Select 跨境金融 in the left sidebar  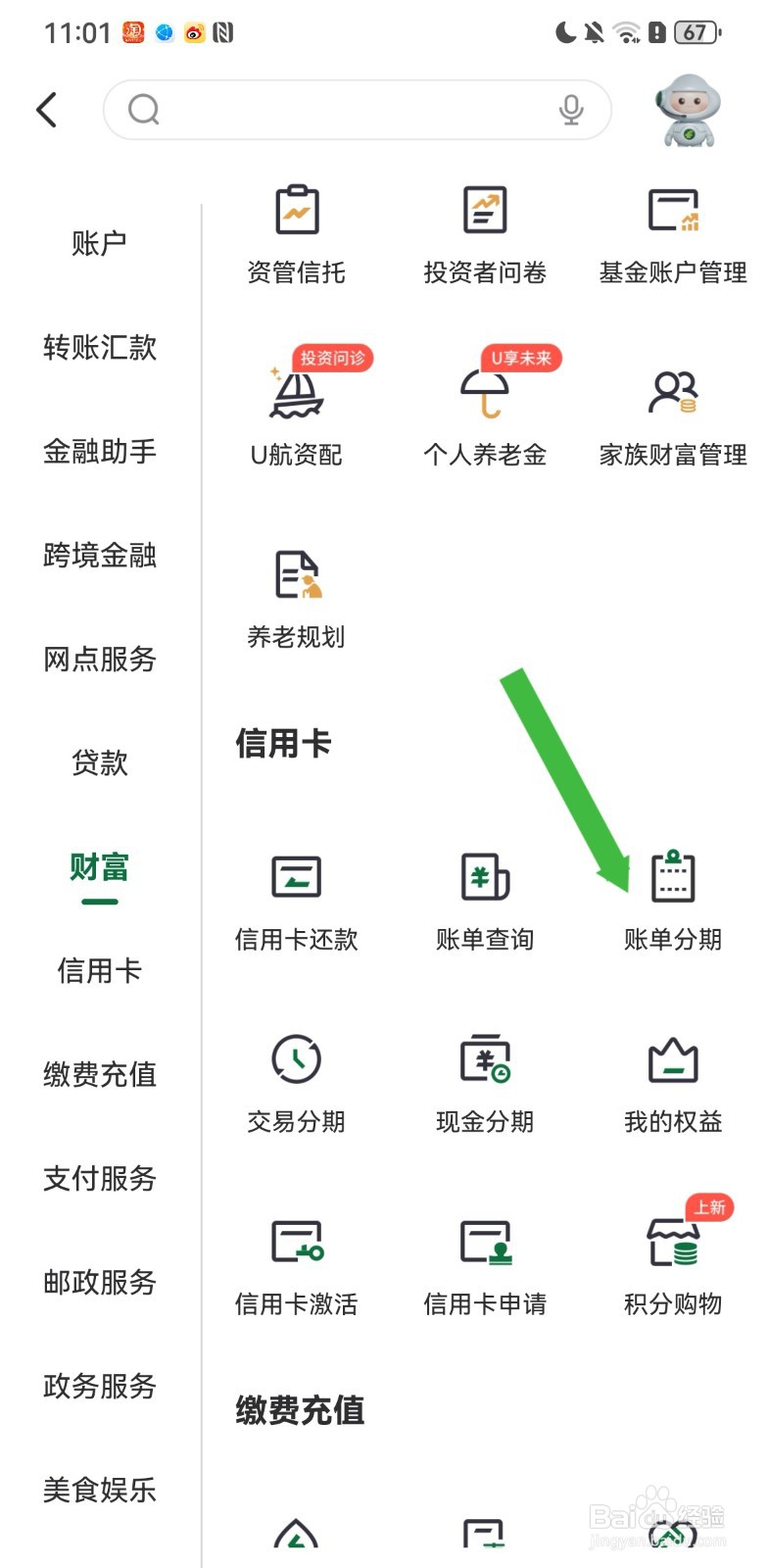click(98, 557)
